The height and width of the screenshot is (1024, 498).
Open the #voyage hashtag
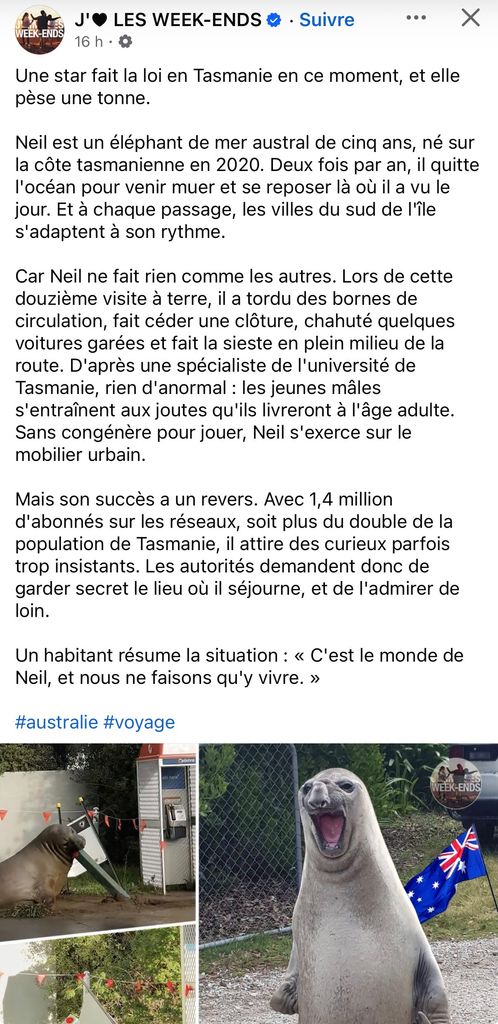[139, 722]
